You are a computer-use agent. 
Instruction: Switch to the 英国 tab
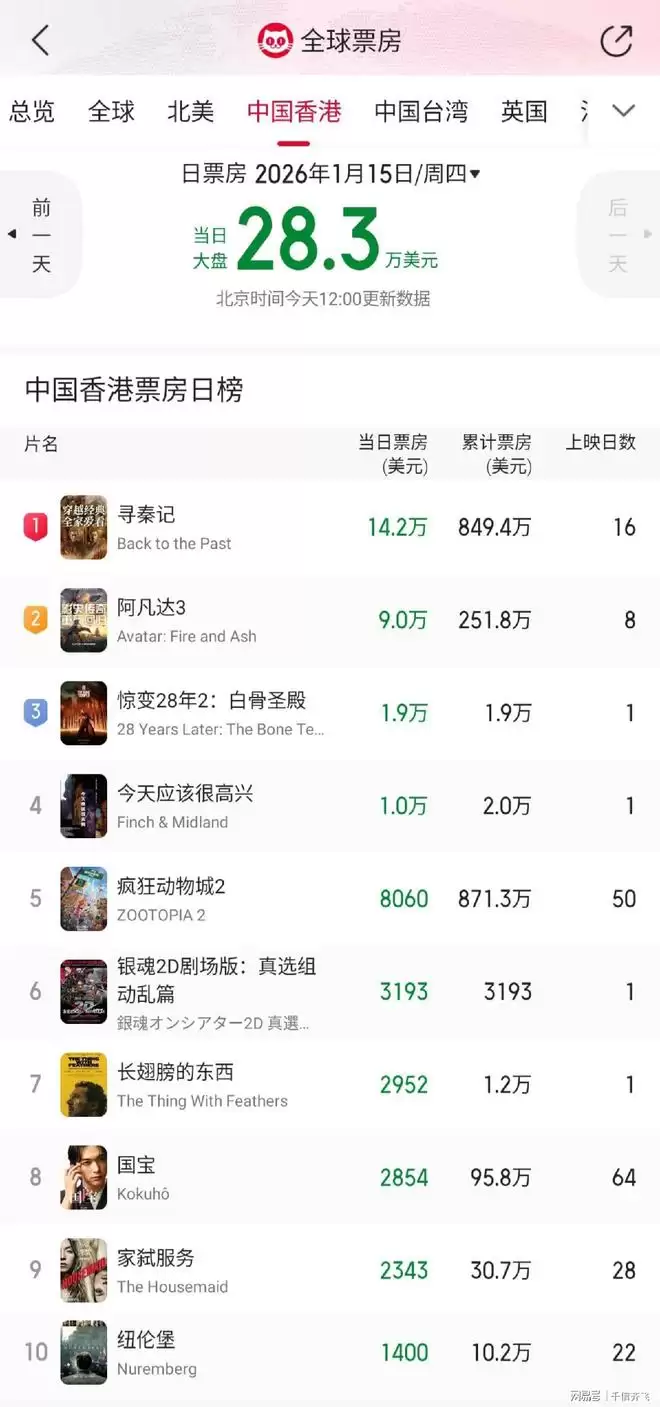[x=523, y=111]
